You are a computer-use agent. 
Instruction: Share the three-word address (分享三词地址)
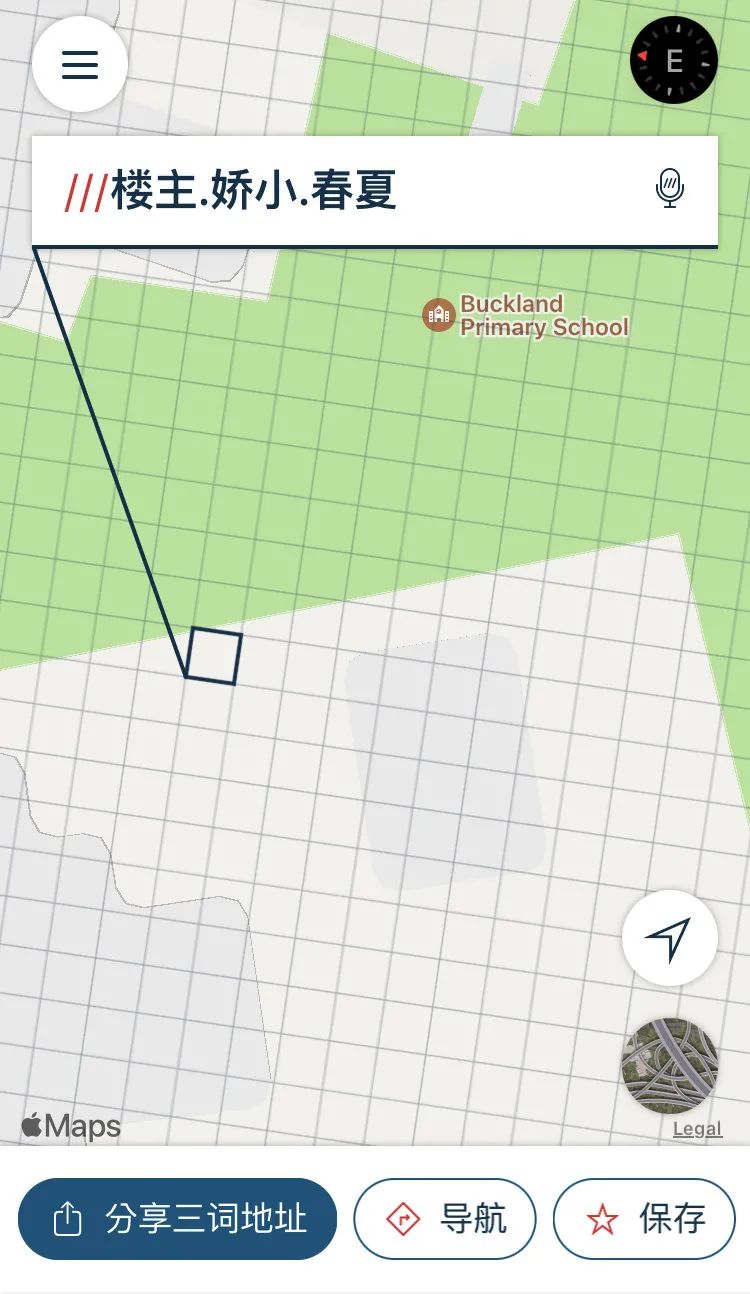pyautogui.click(x=178, y=1219)
